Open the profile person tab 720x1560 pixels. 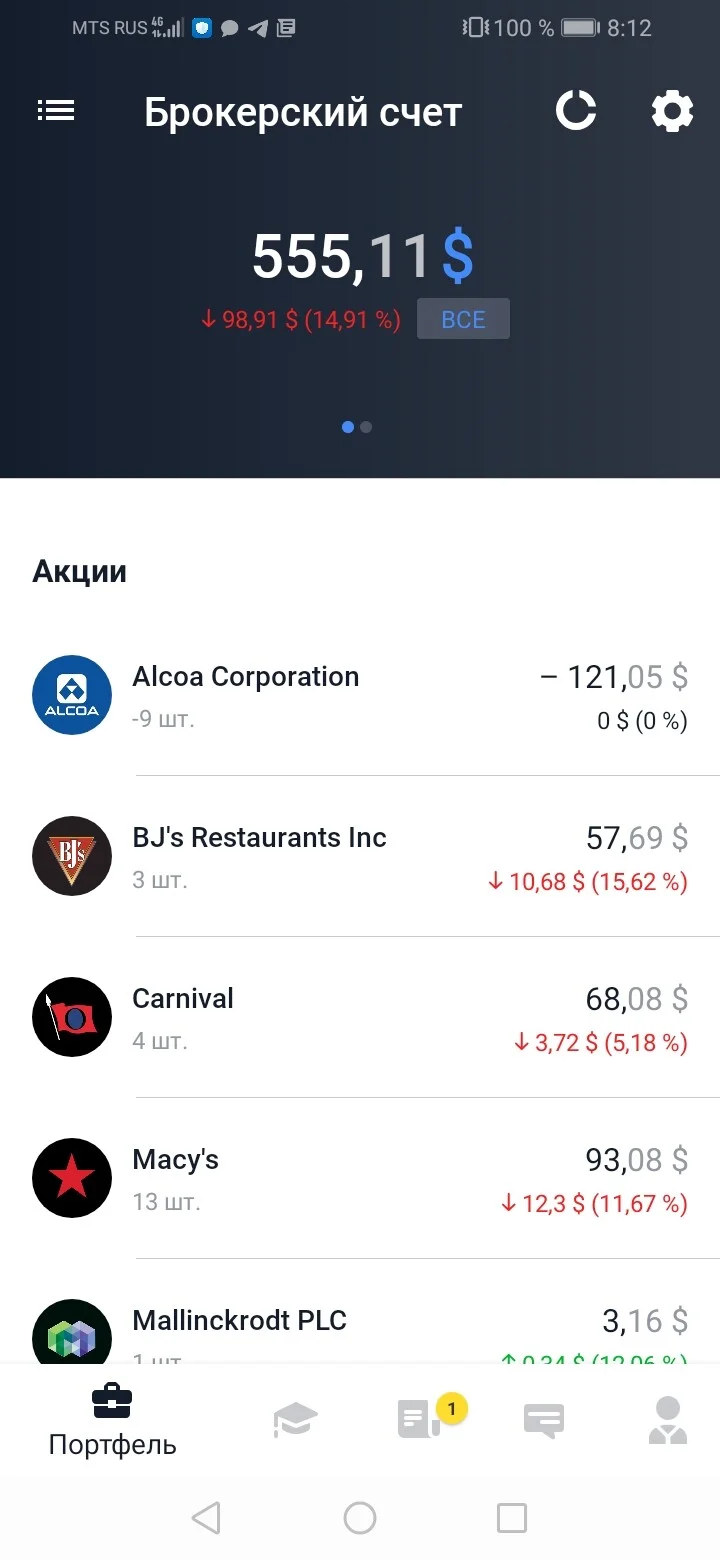667,1421
